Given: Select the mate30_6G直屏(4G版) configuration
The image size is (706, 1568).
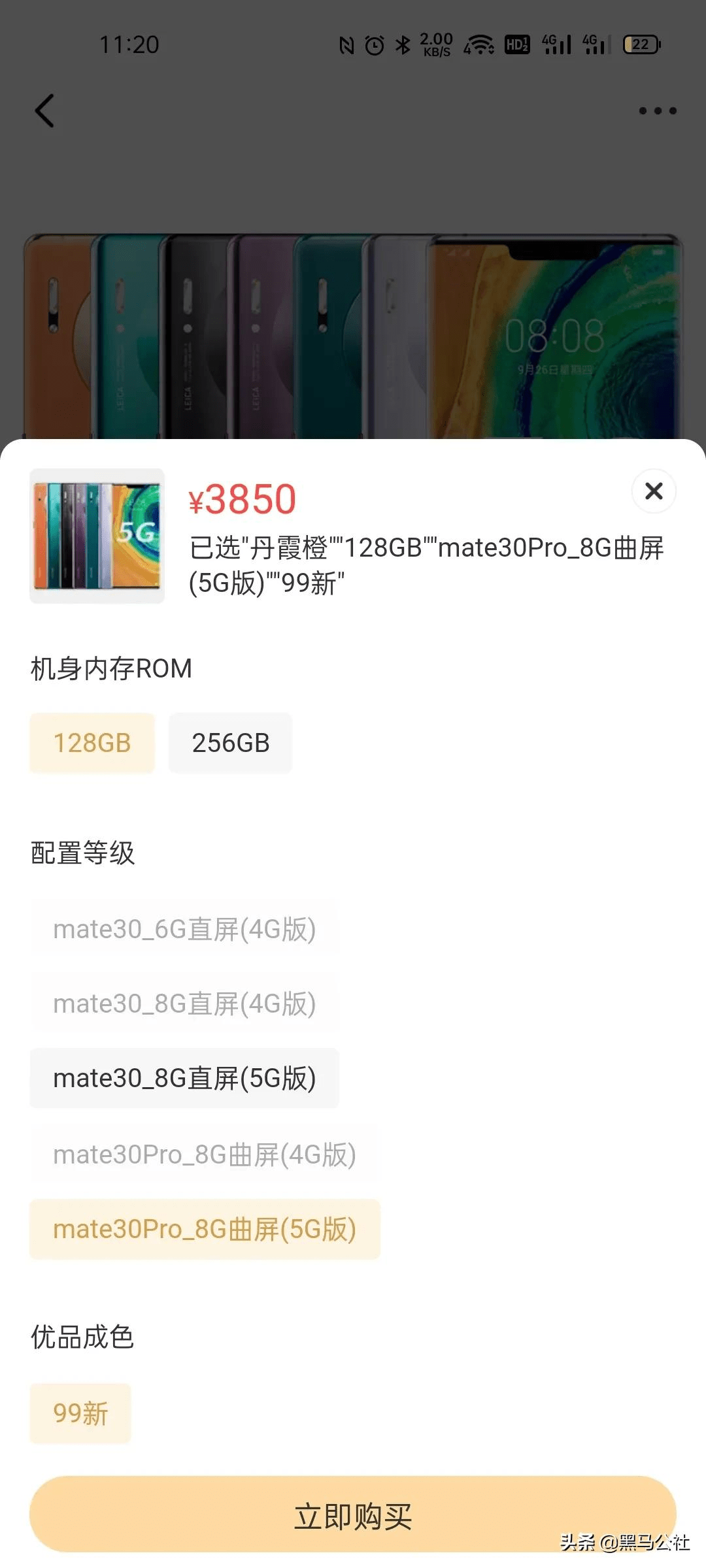Looking at the screenshot, I should click(x=185, y=928).
